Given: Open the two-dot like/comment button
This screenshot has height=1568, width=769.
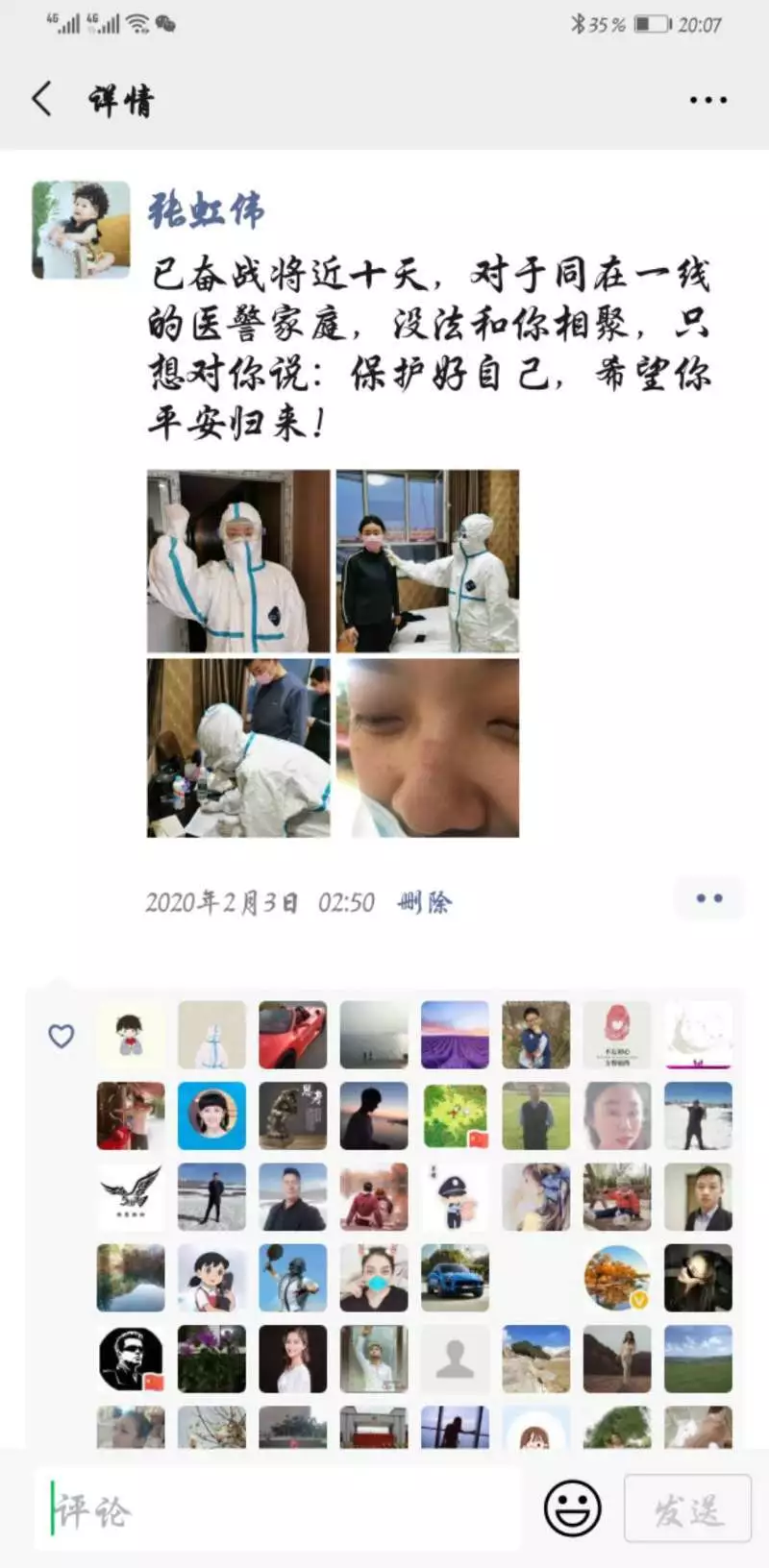Looking at the screenshot, I should coord(708,898).
